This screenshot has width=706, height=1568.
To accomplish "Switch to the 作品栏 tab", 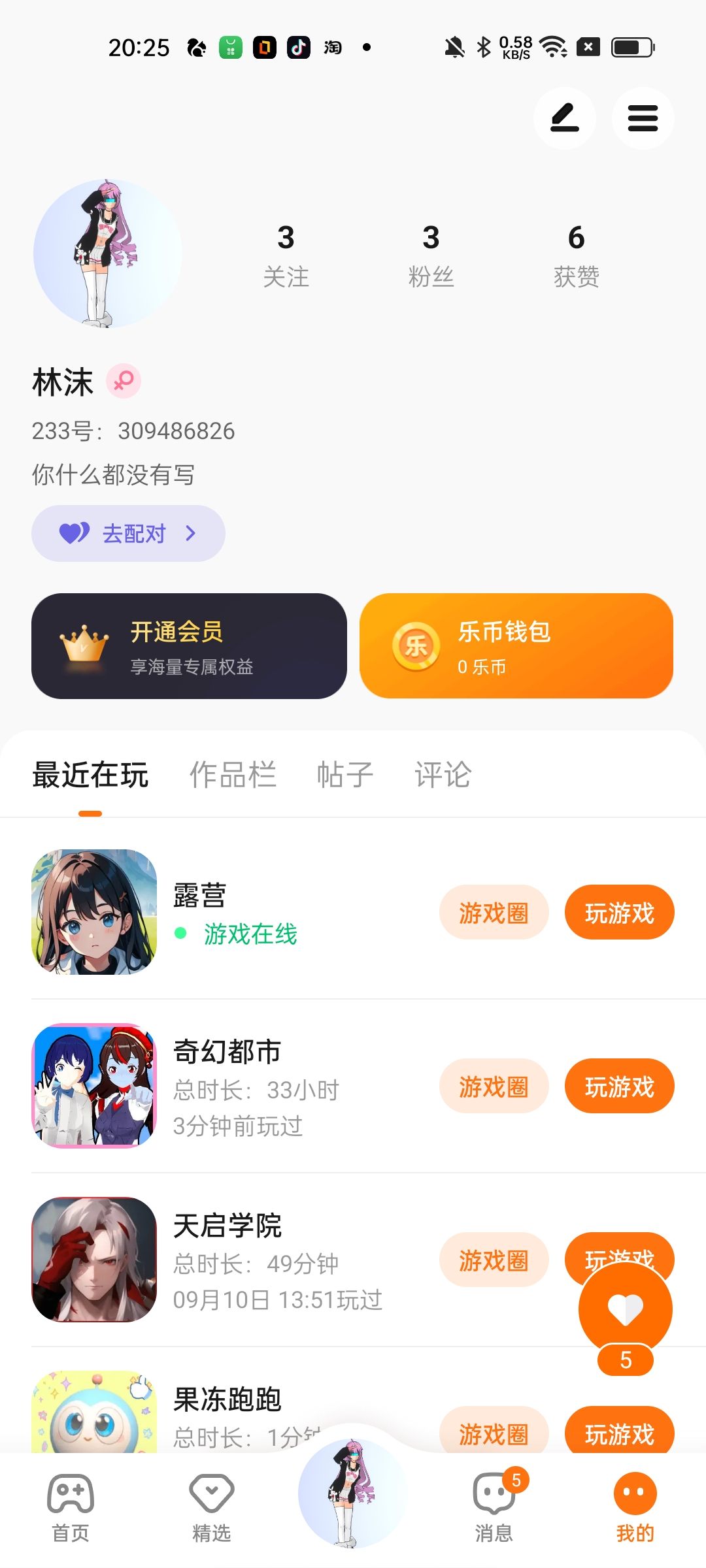I will pyautogui.click(x=233, y=775).
